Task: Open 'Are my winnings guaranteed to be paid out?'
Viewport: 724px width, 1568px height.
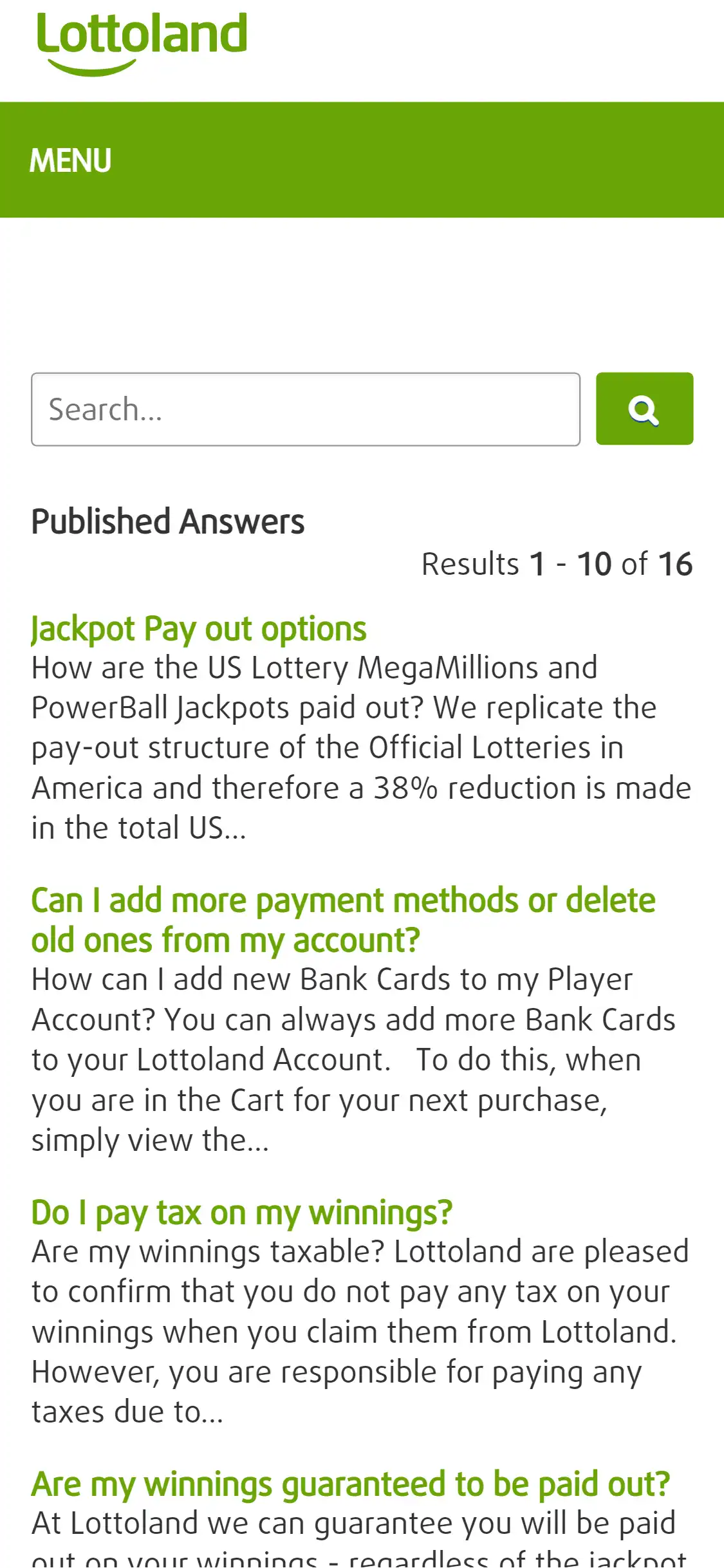Action: pyautogui.click(x=351, y=1484)
